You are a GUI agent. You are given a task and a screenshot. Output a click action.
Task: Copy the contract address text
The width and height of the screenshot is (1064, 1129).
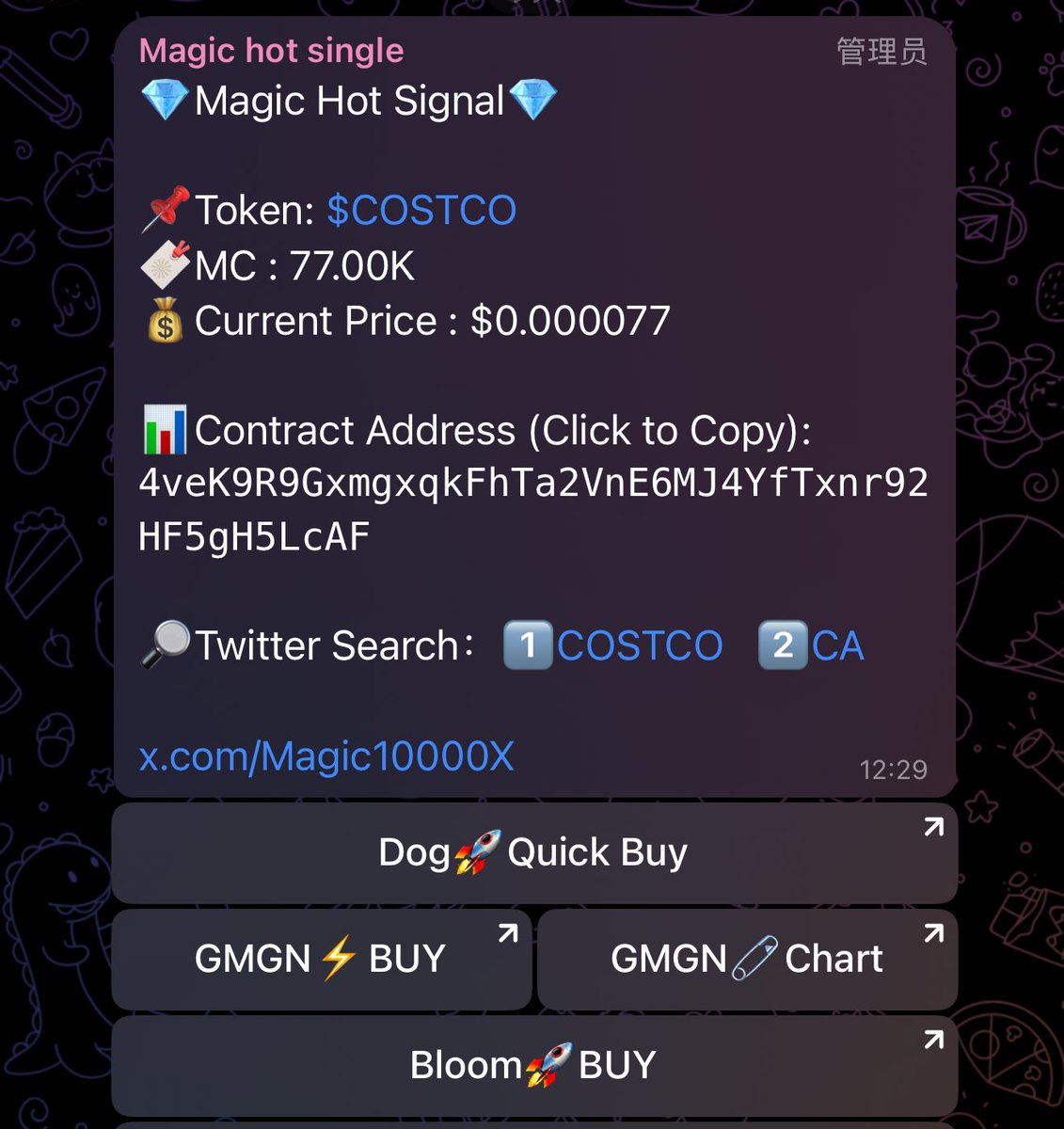[x=532, y=484]
